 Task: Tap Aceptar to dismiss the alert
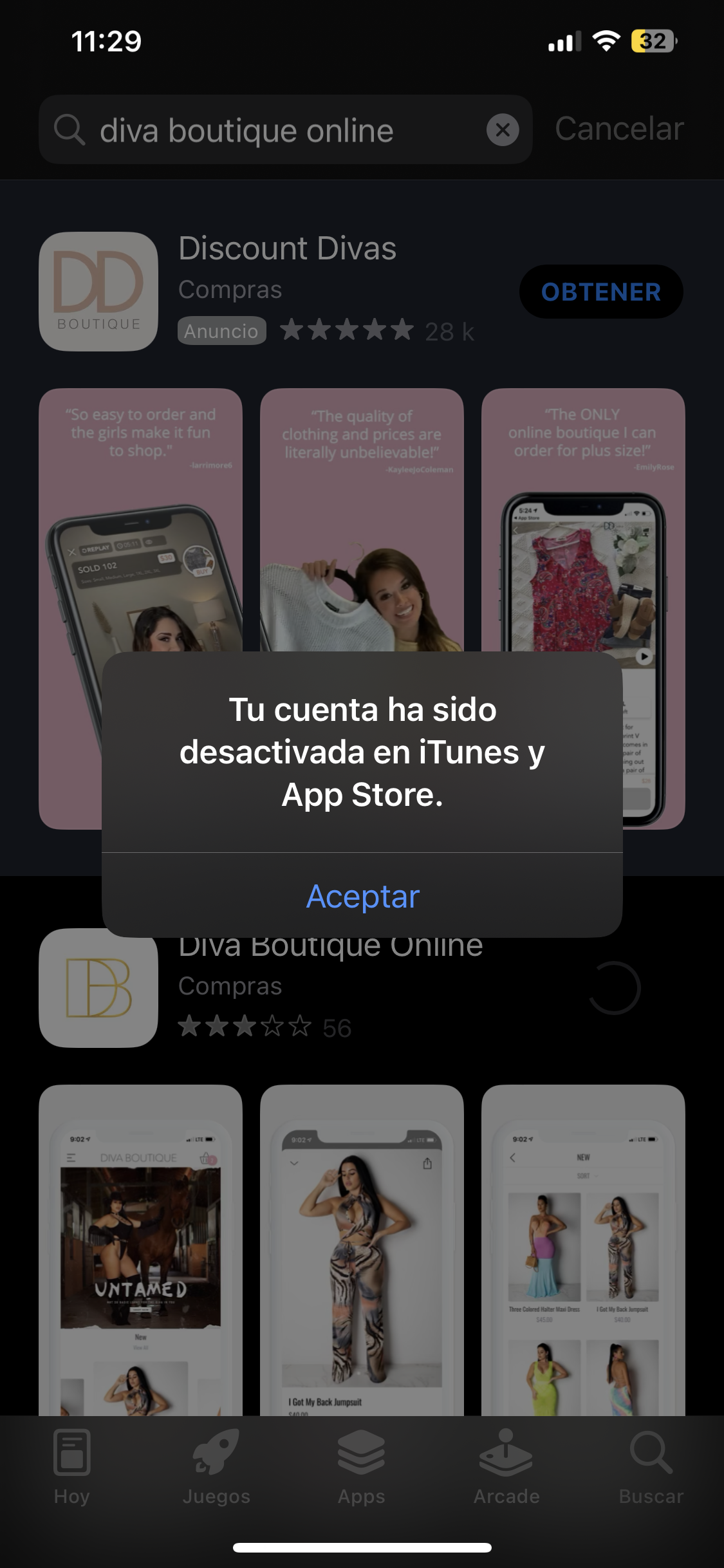362,896
